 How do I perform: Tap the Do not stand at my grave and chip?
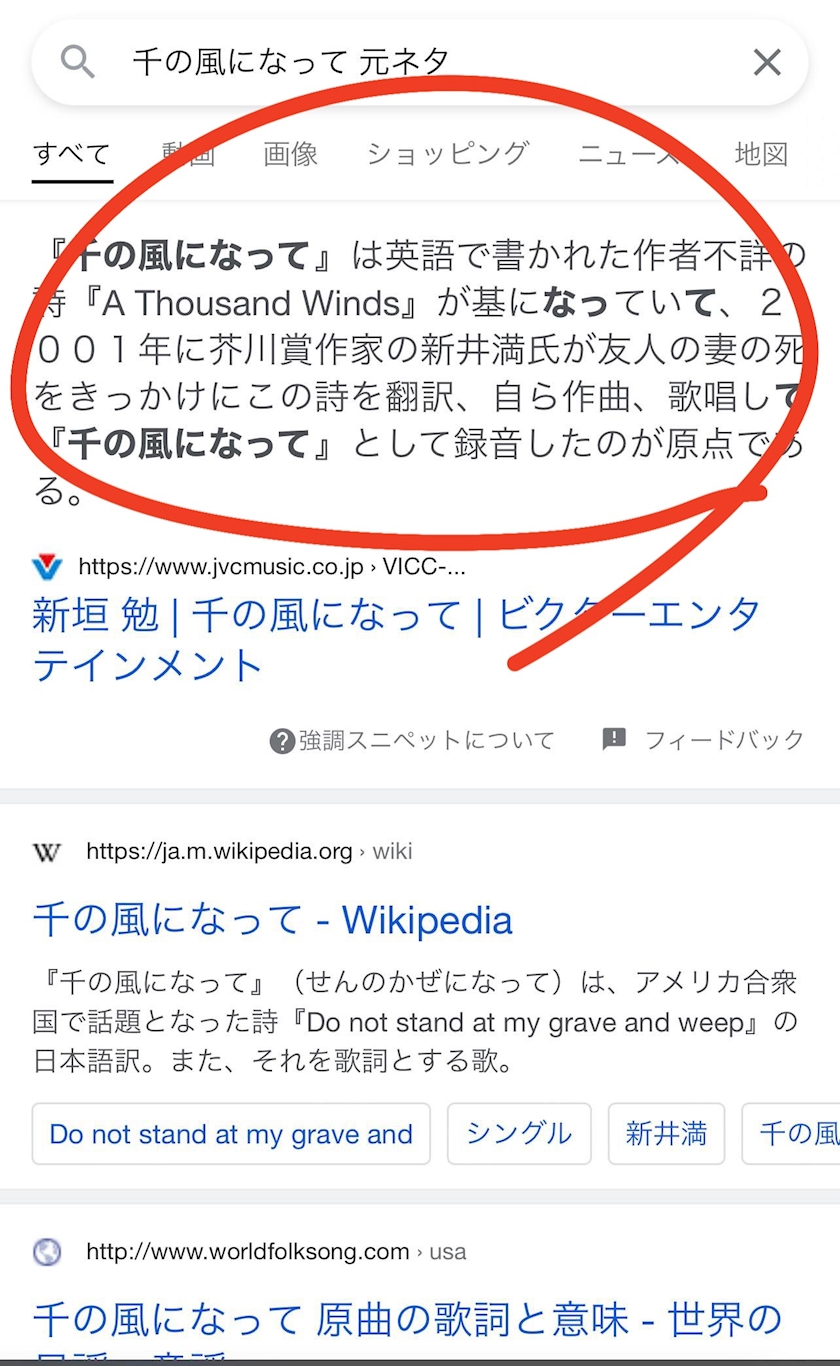click(x=231, y=1134)
